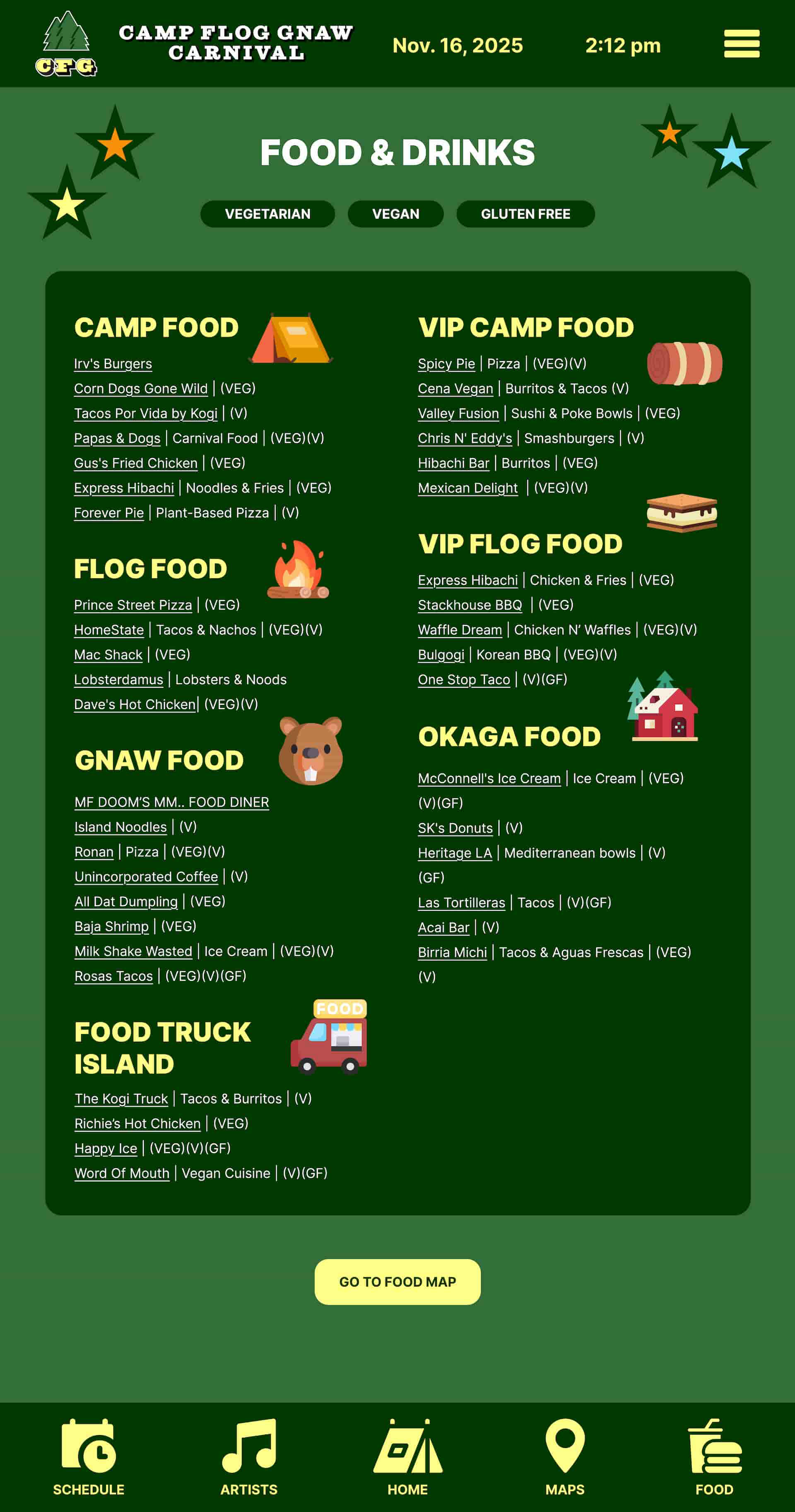Tap the Dave's Hot Chicken link
The height and width of the screenshot is (1512, 795).
pos(134,704)
